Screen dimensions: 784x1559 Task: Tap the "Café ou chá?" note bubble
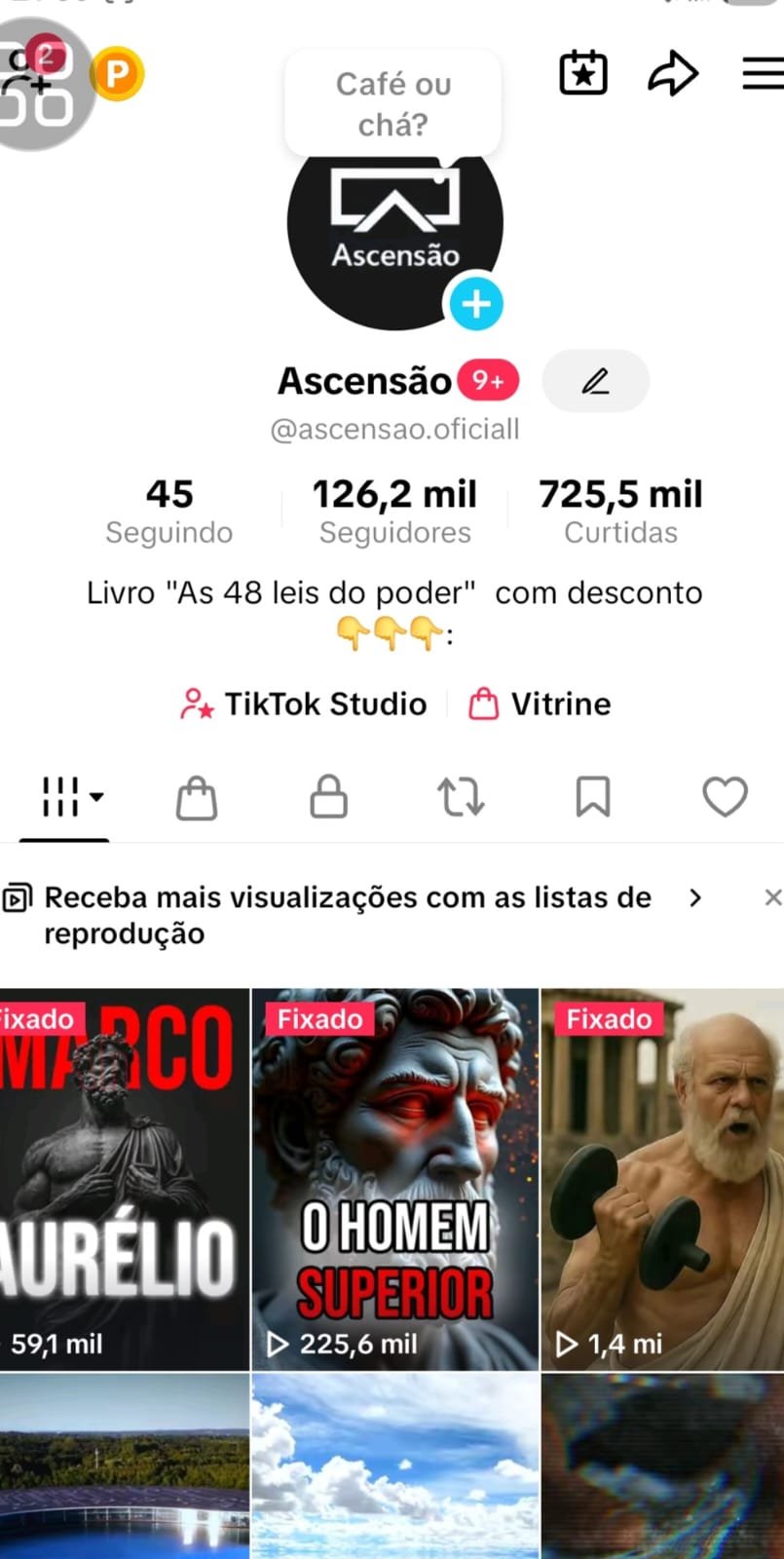393,104
